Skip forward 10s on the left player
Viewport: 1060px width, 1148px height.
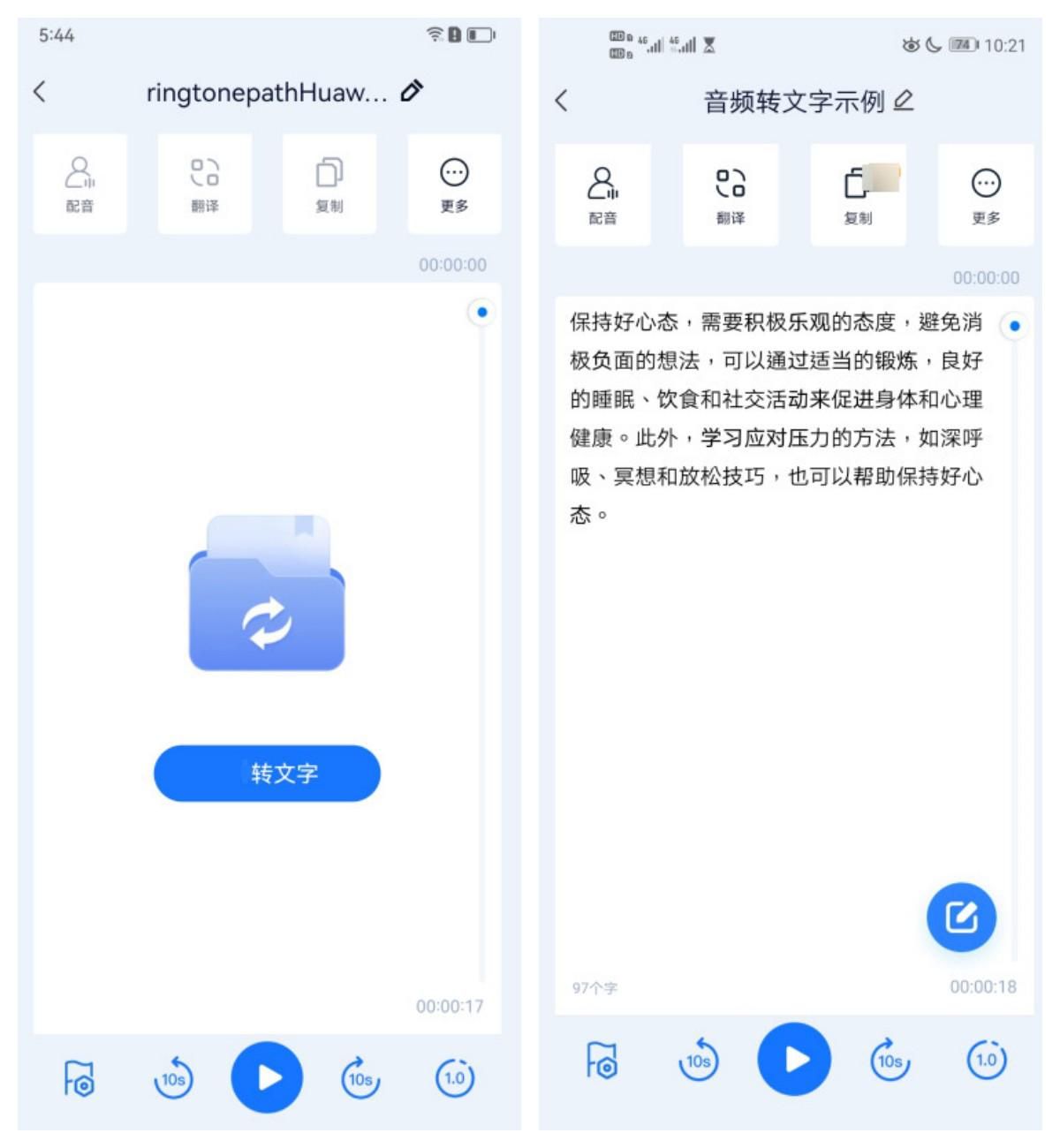point(360,1077)
